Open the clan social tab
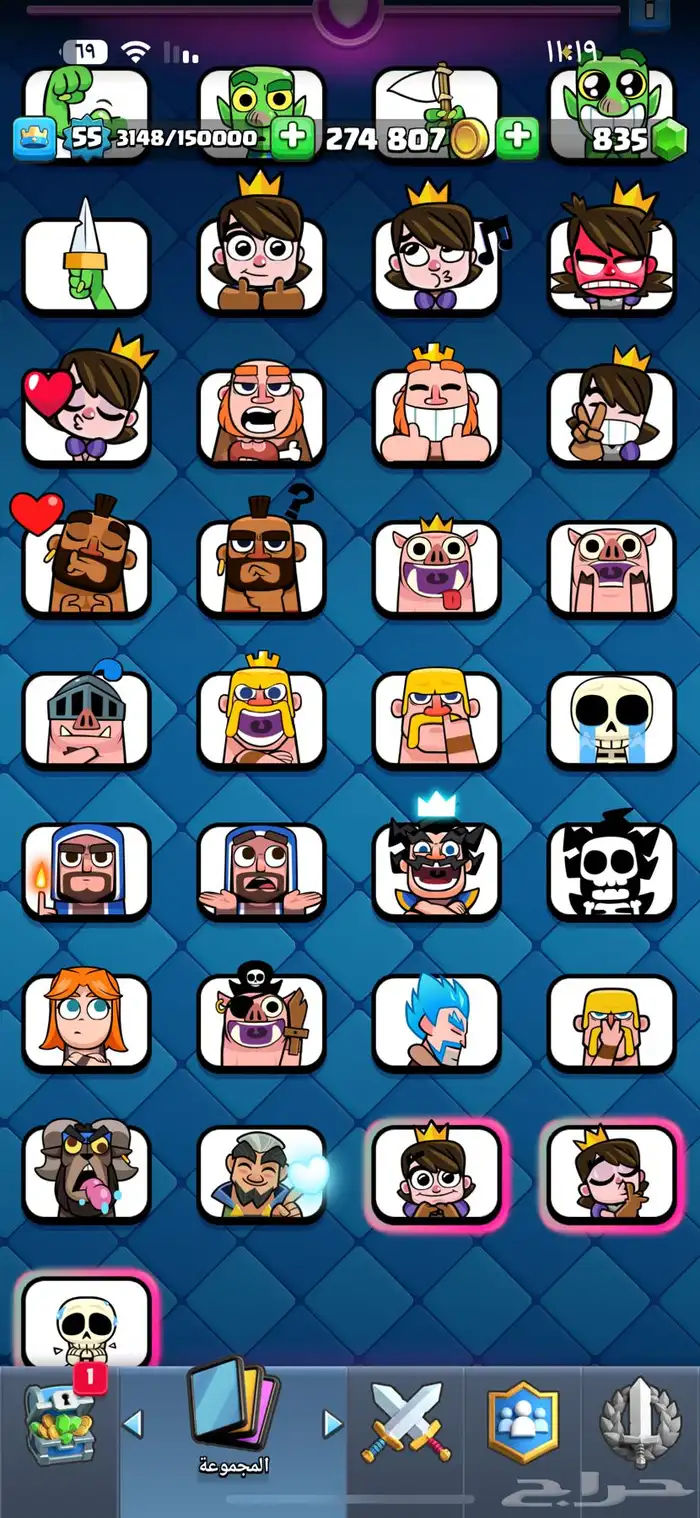The height and width of the screenshot is (1518, 700). pyautogui.click(x=522, y=1422)
